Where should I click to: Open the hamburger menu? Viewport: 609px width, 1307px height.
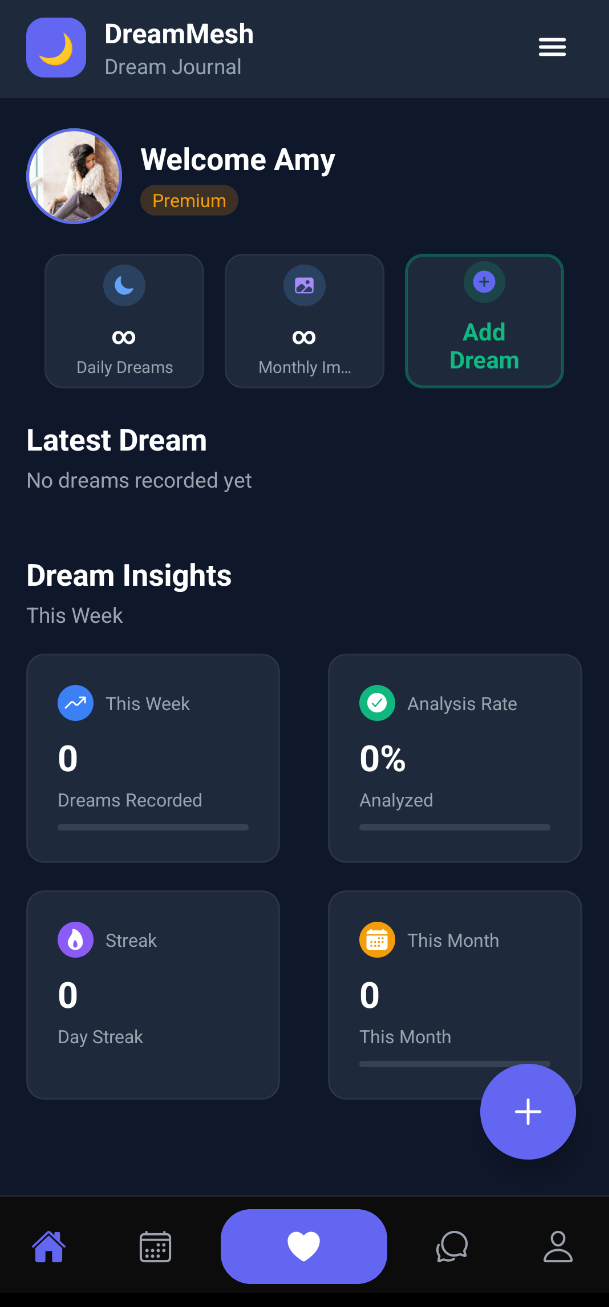(552, 47)
